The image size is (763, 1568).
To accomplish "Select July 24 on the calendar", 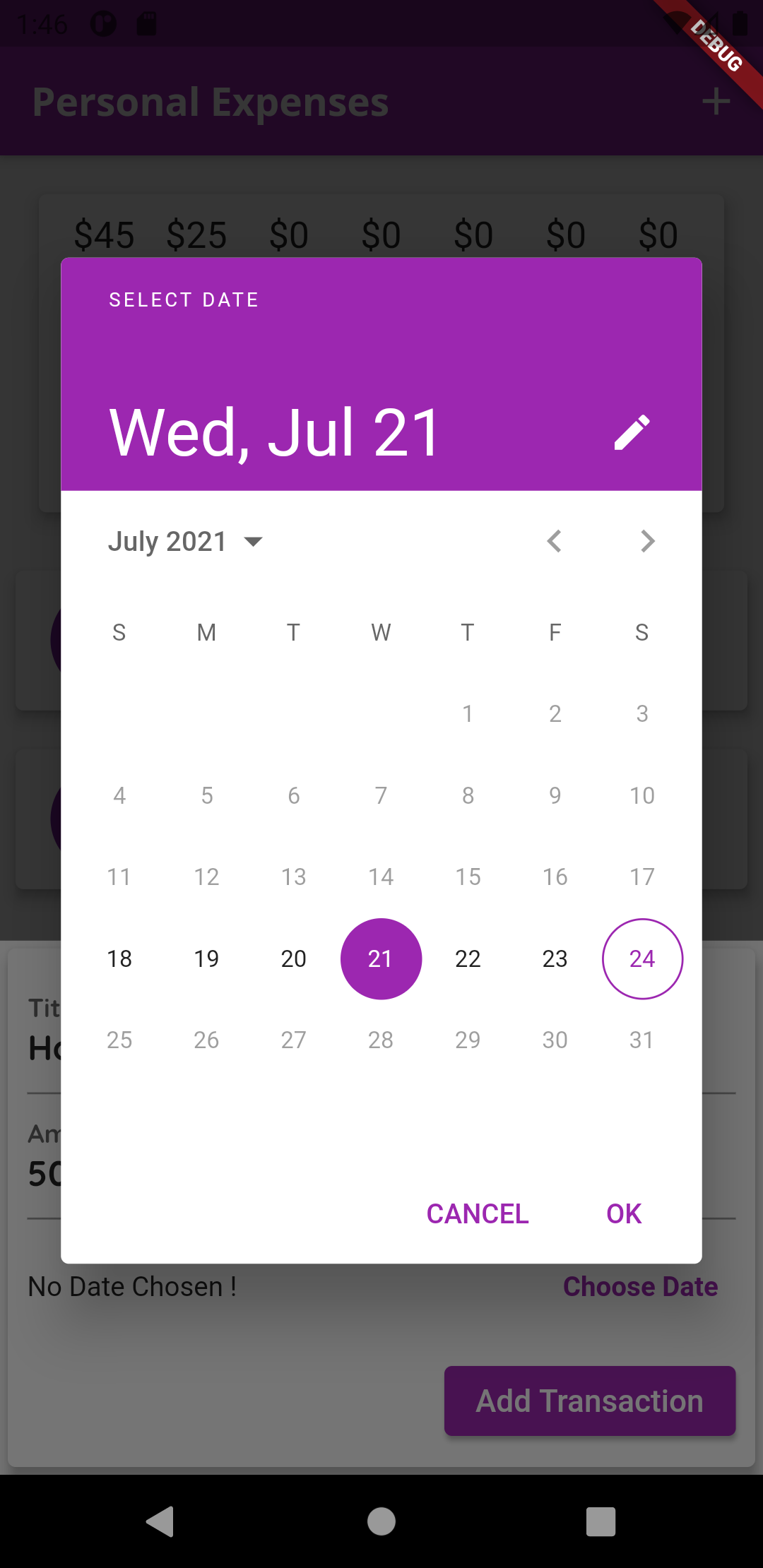I will pyautogui.click(x=641, y=958).
